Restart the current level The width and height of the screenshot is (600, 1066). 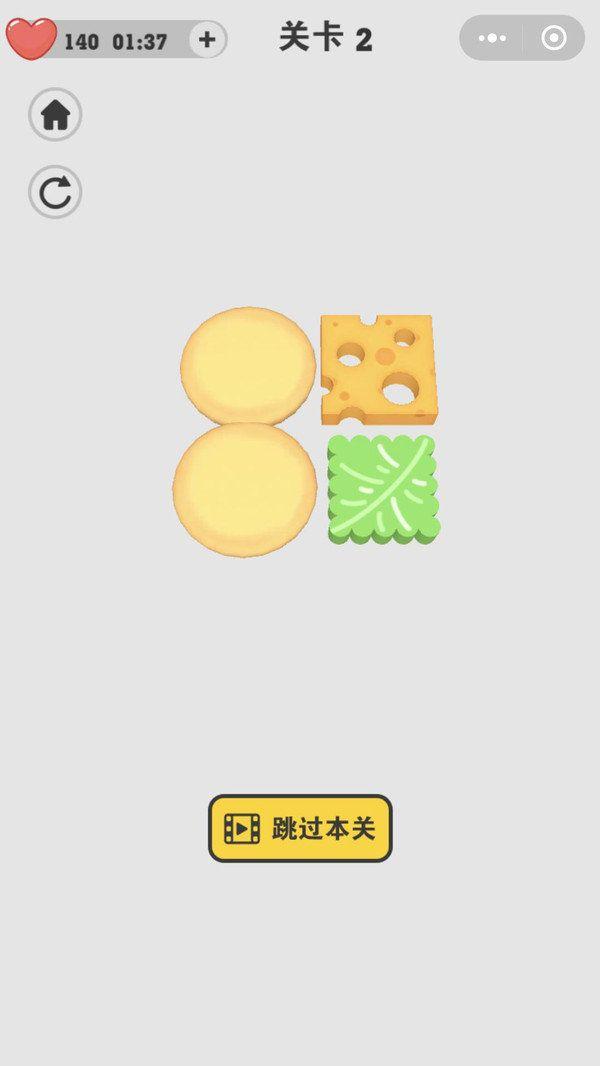click(55, 192)
